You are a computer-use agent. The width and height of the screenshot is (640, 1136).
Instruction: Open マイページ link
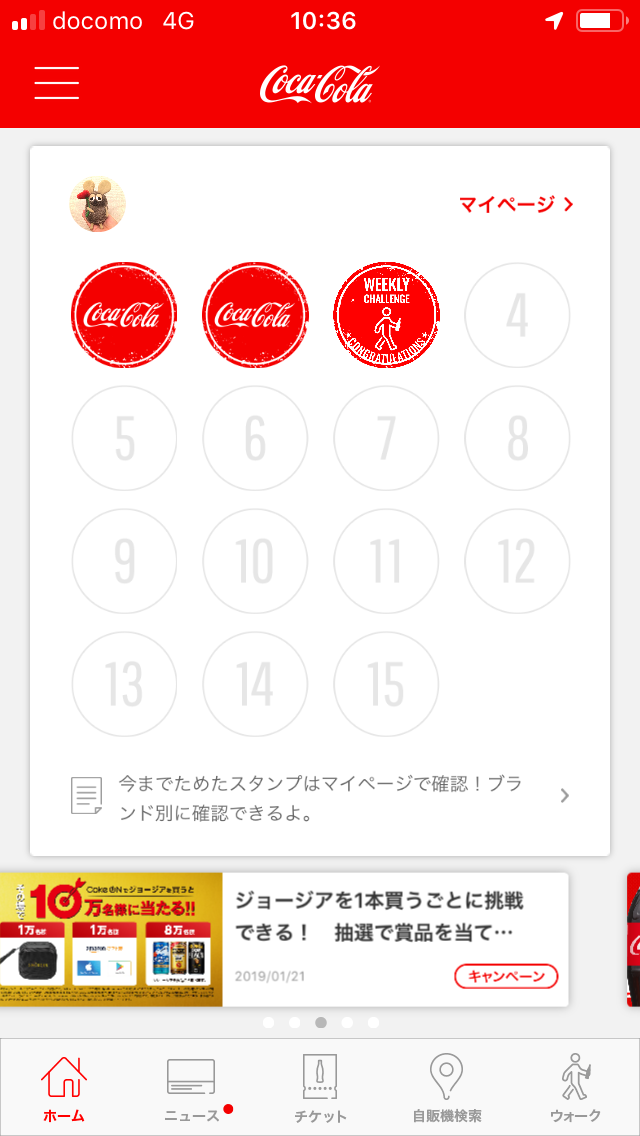[515, 205]
